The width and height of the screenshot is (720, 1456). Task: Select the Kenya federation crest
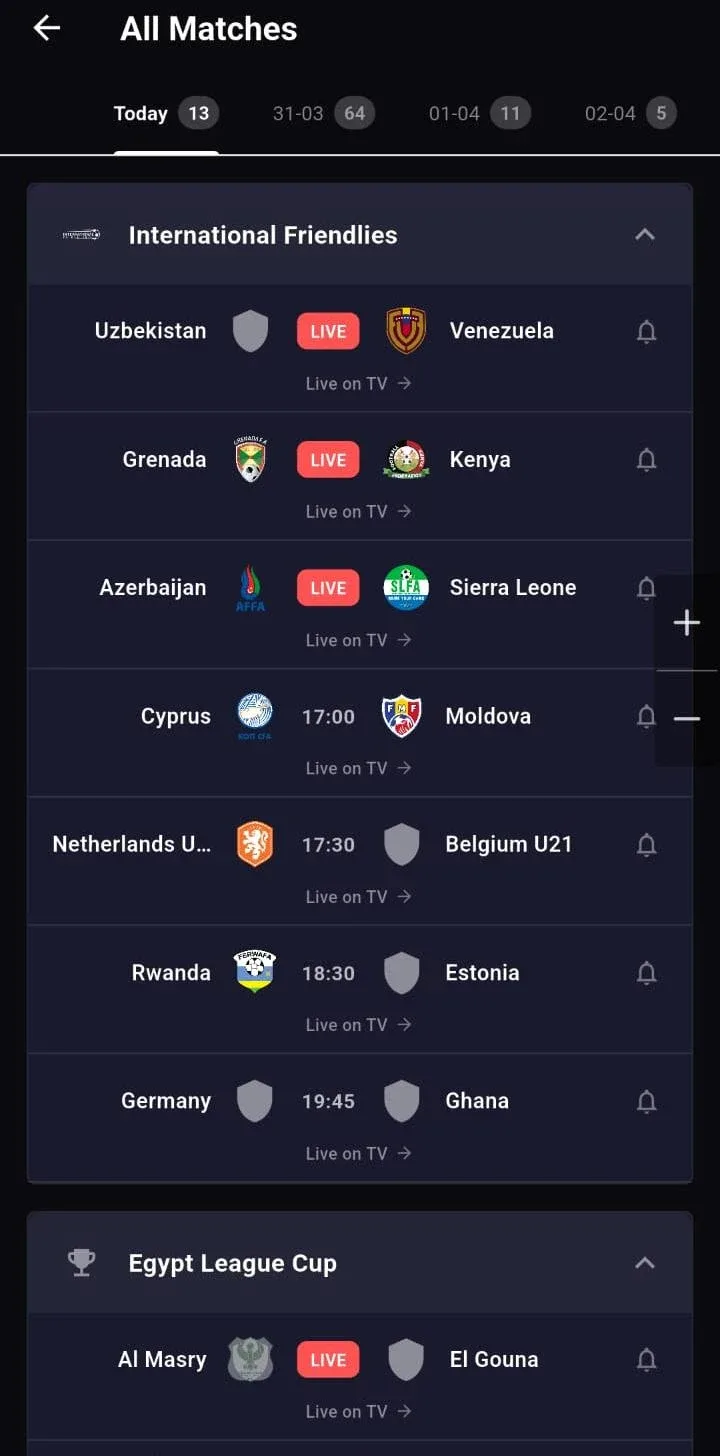(x=406, y=458)
